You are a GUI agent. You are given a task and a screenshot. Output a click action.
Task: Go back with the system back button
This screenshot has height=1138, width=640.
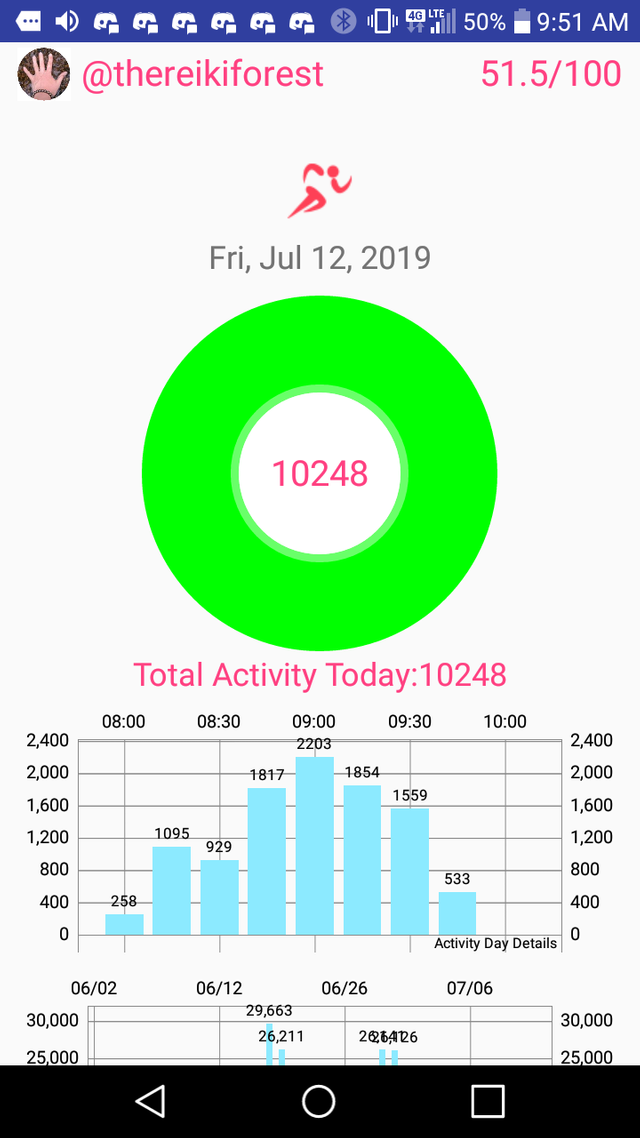coord(150,1101)
